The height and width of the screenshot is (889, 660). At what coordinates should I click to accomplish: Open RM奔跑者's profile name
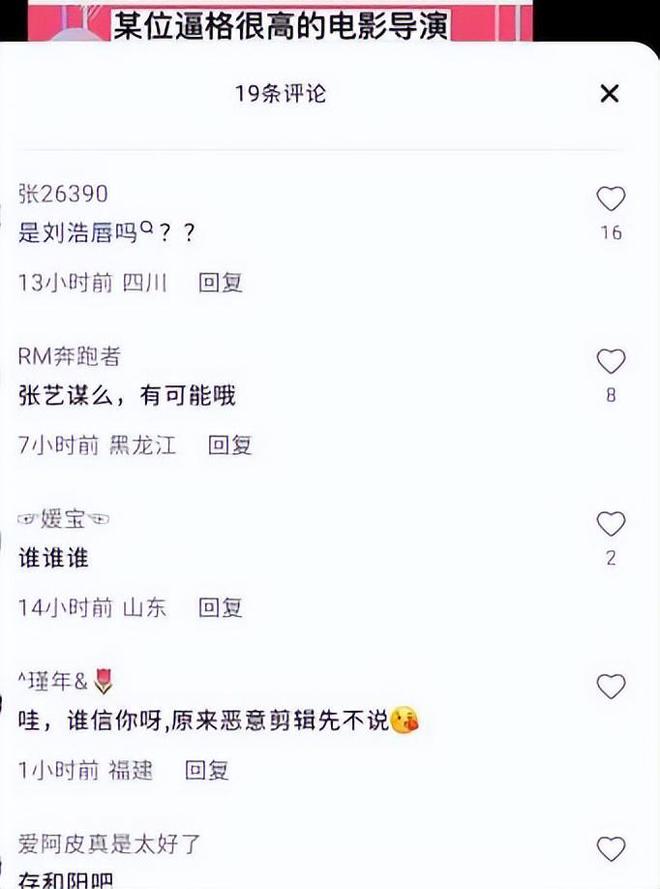(69, 357)
